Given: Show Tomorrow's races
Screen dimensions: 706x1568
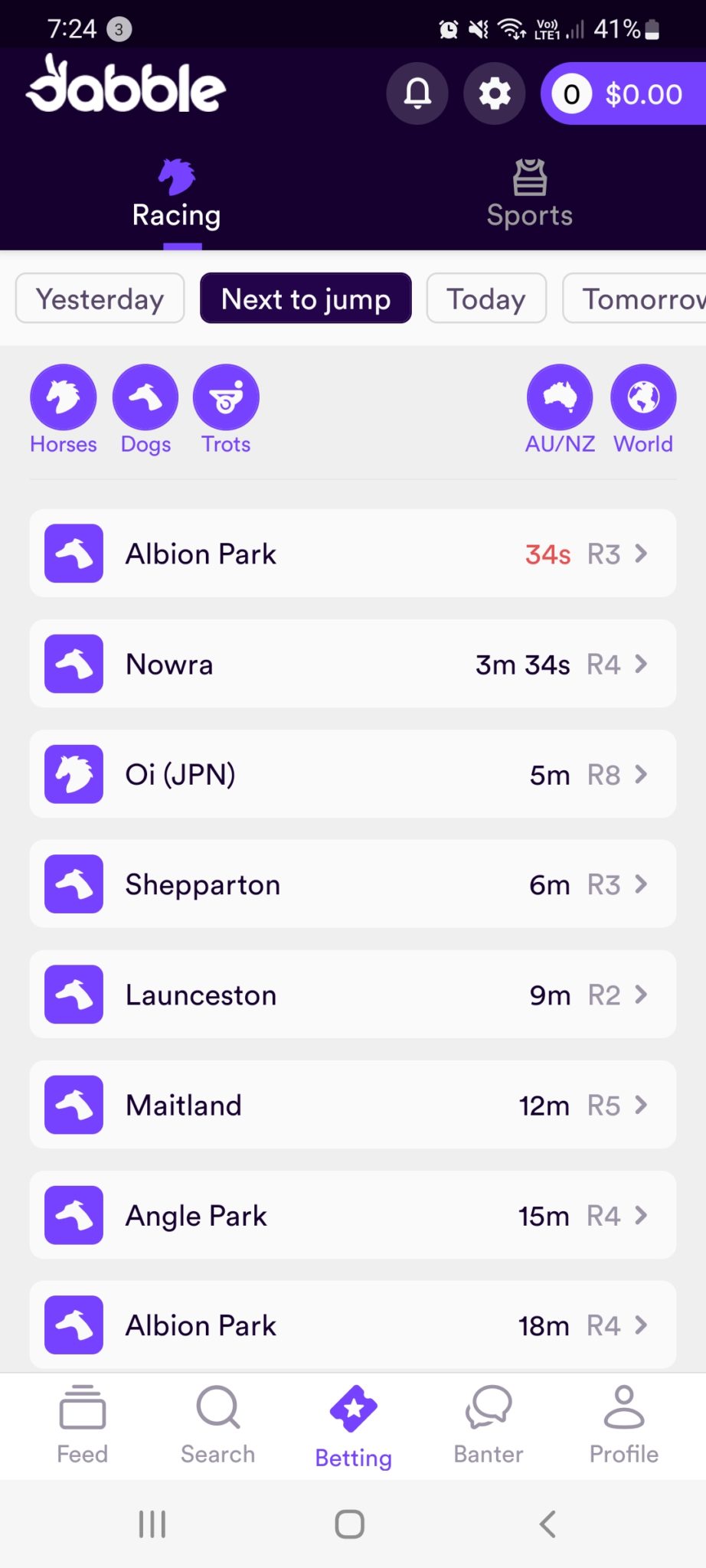Looking at the screenshot, I should point(636,299).
